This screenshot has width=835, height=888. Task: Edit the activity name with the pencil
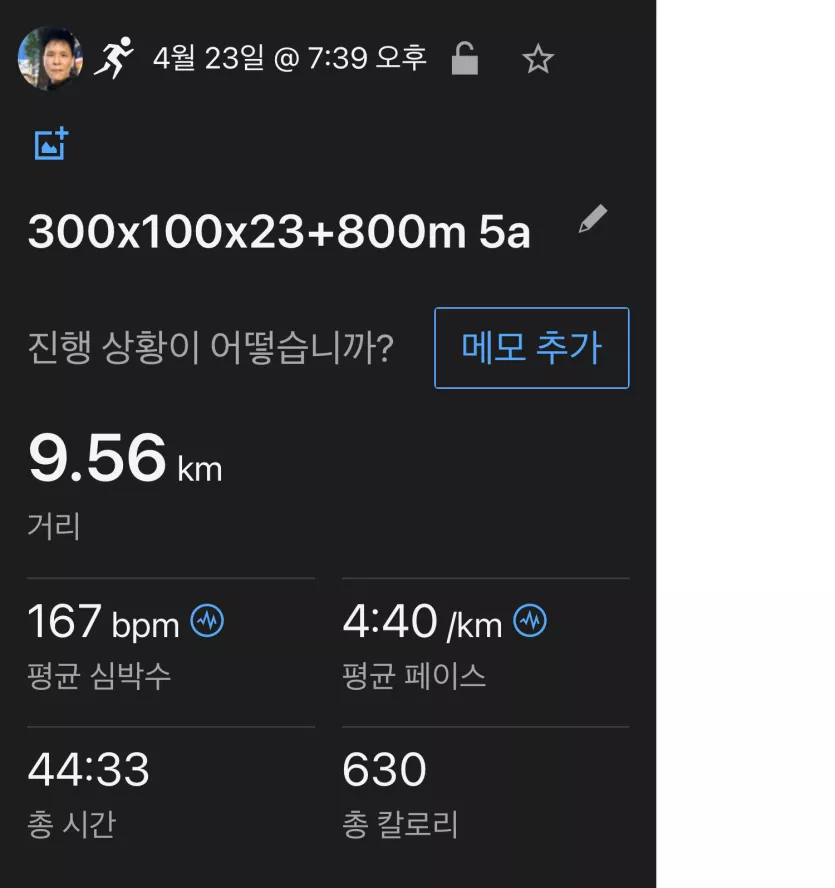[x=593, y=220]
